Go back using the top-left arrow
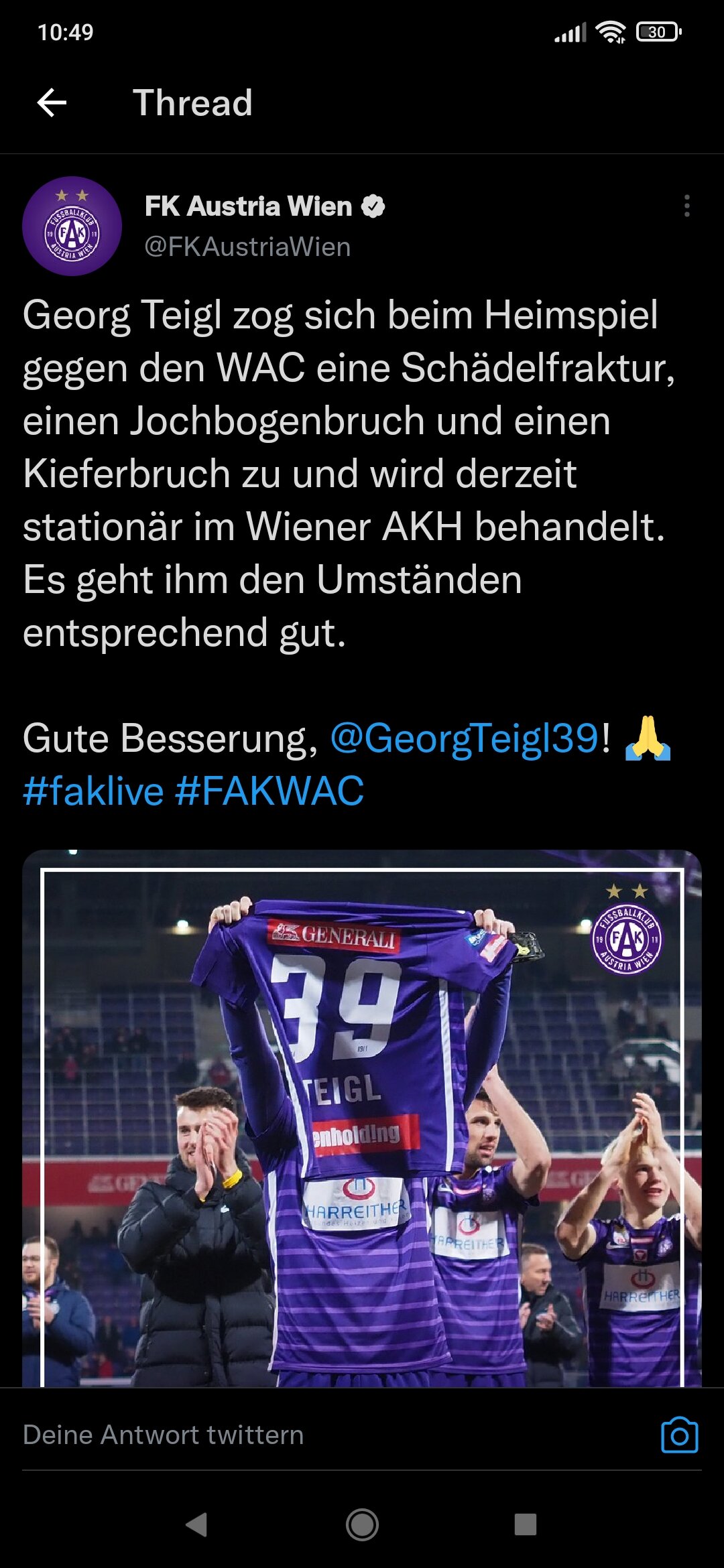The width and height of the screenshot is (724, 1568). (x=52, y=103)
